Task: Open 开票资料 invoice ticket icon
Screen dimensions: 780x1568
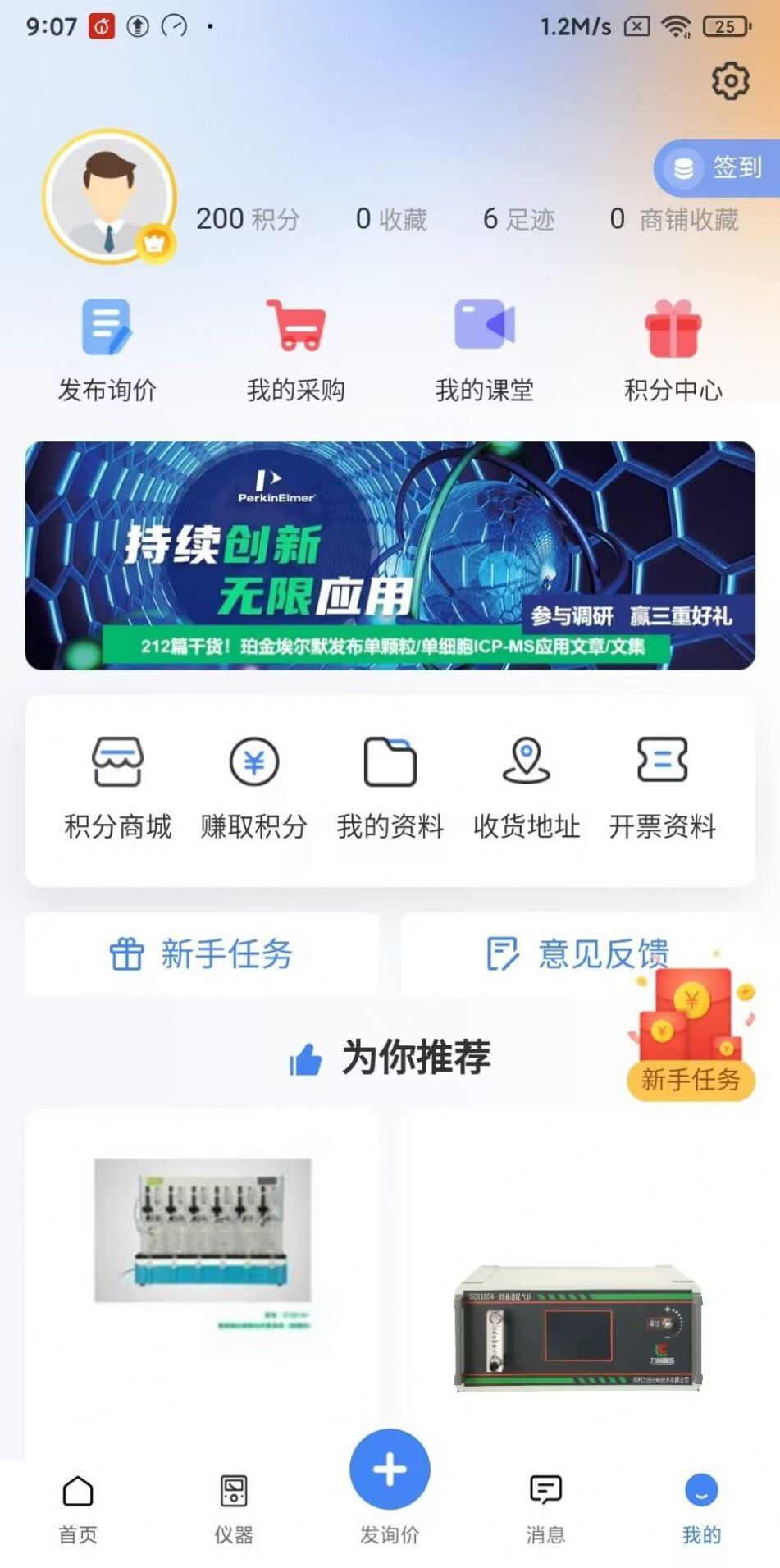Action: click(x=662, y=784)
